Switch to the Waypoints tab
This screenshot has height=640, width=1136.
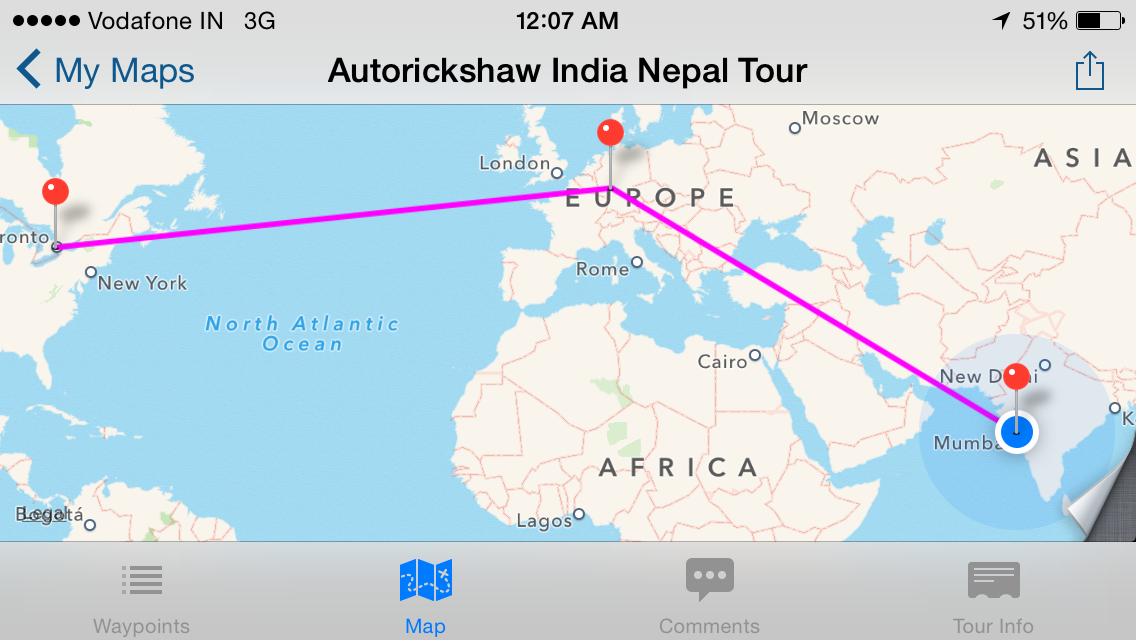[x=141, y=597]
